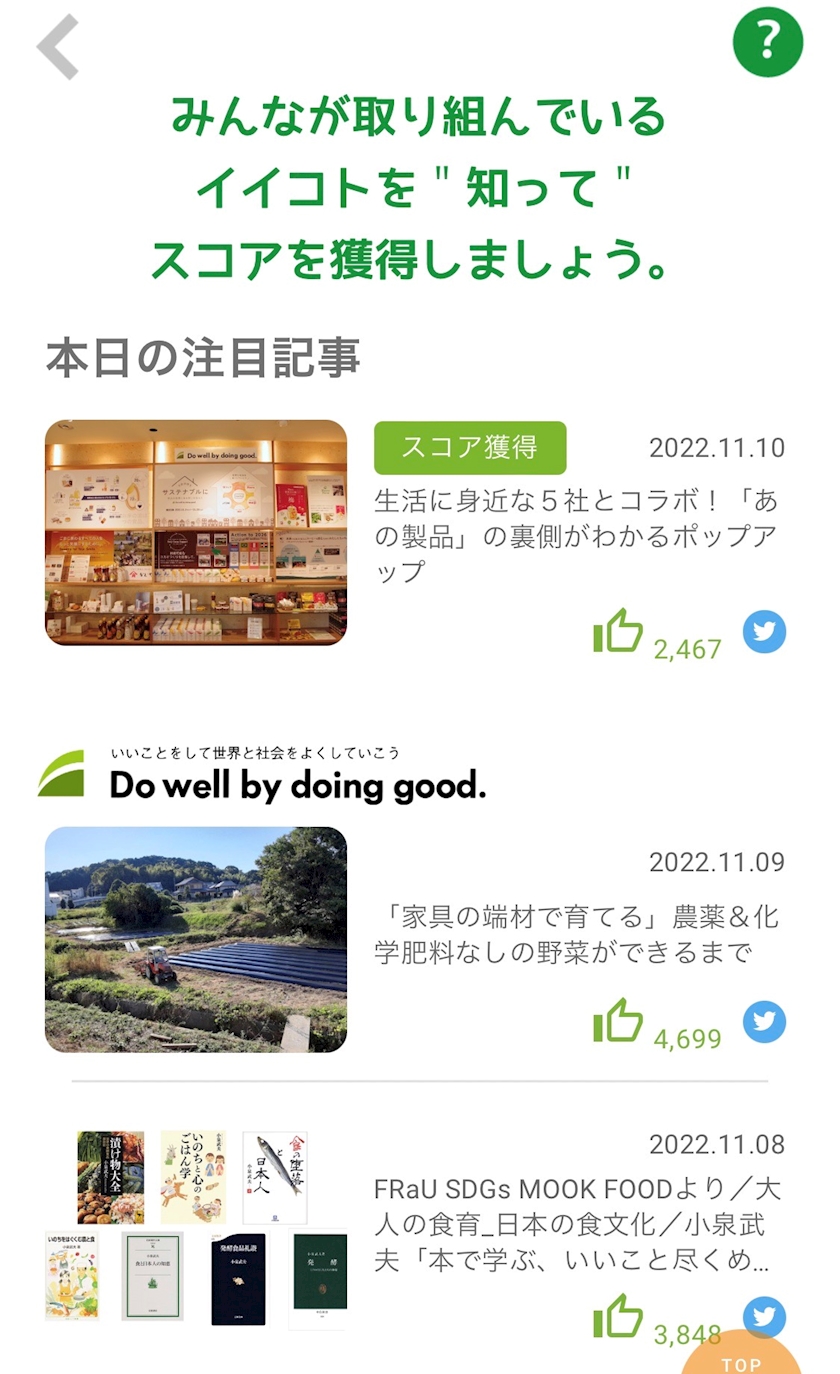
Task: Open the green help question mark
Action: pyautogui.click(x=767, y=41)
